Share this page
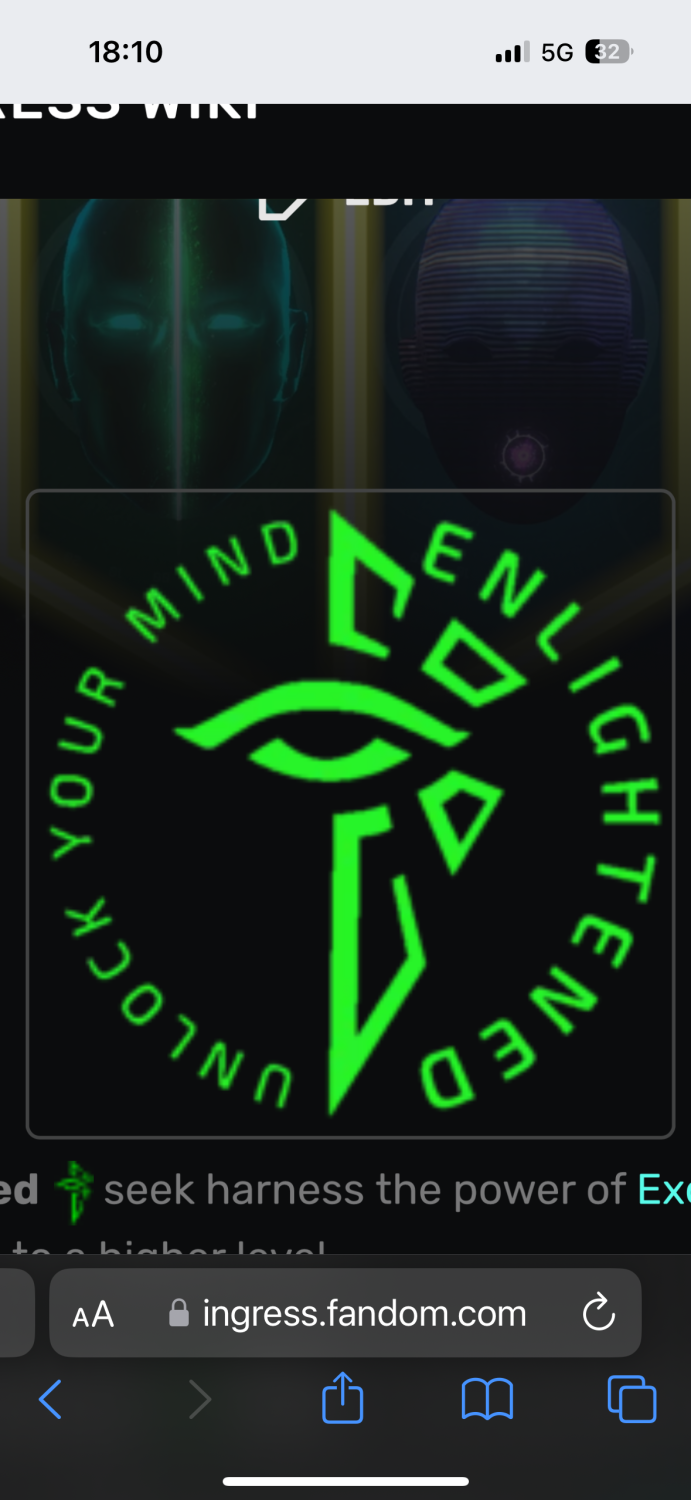Screen dimensions: 691x1500 tap(342, 1397)
